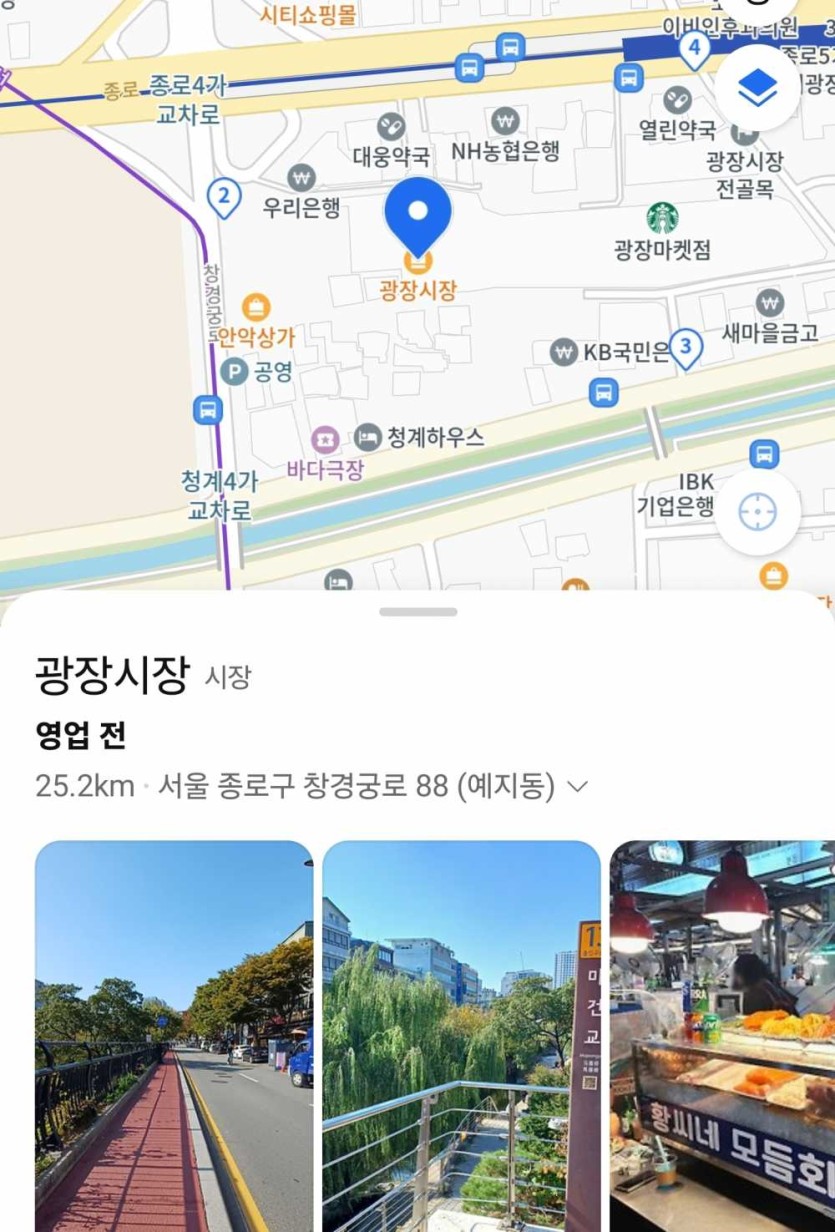This screenshot has width=835, height=1232.
Task: Select the 대웅약국 pharmacy marker
Action: click(391, 128)
